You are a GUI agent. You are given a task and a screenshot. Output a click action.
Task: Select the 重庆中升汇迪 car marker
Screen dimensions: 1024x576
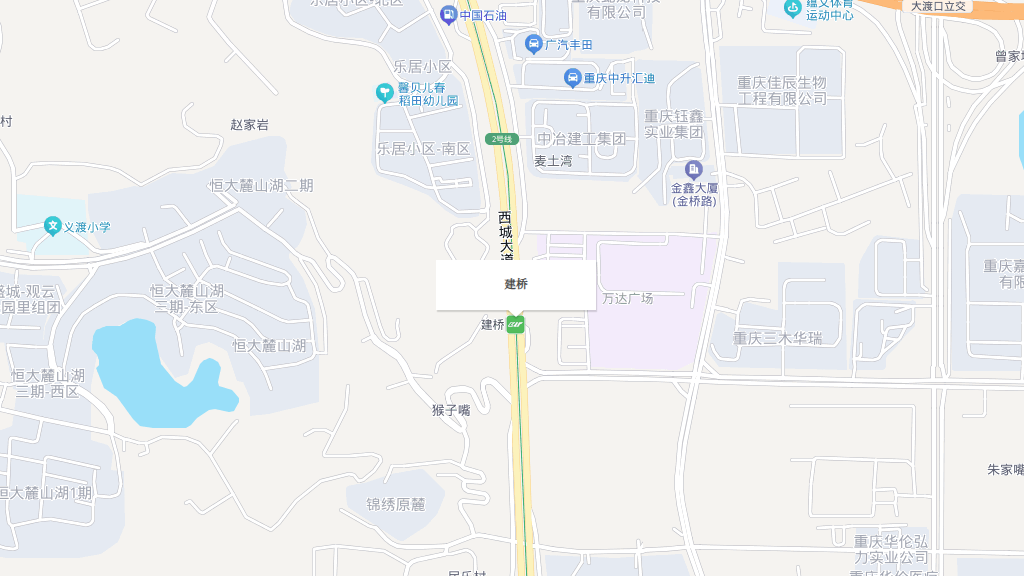click(572, 78)
